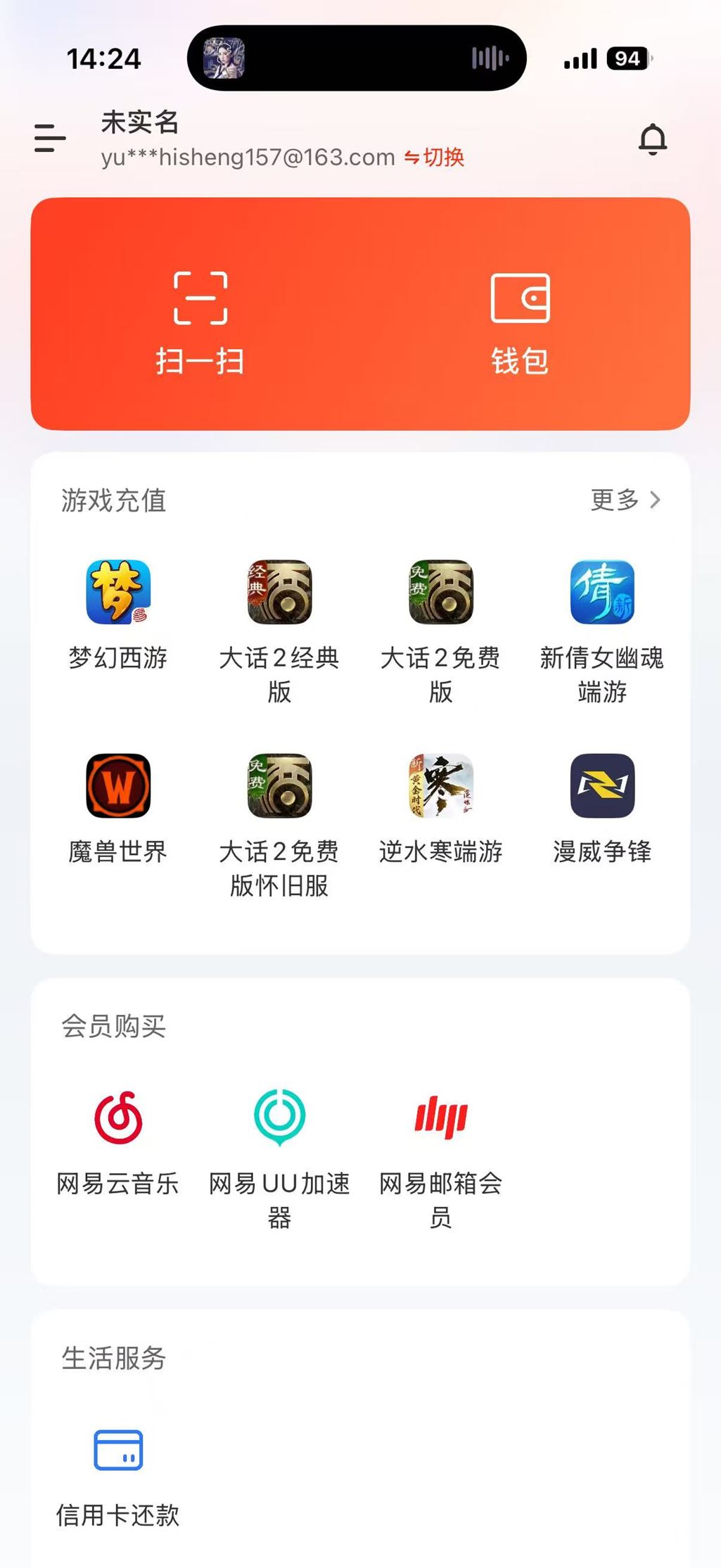Open 魔兽世界 recharge

(118, 786)
